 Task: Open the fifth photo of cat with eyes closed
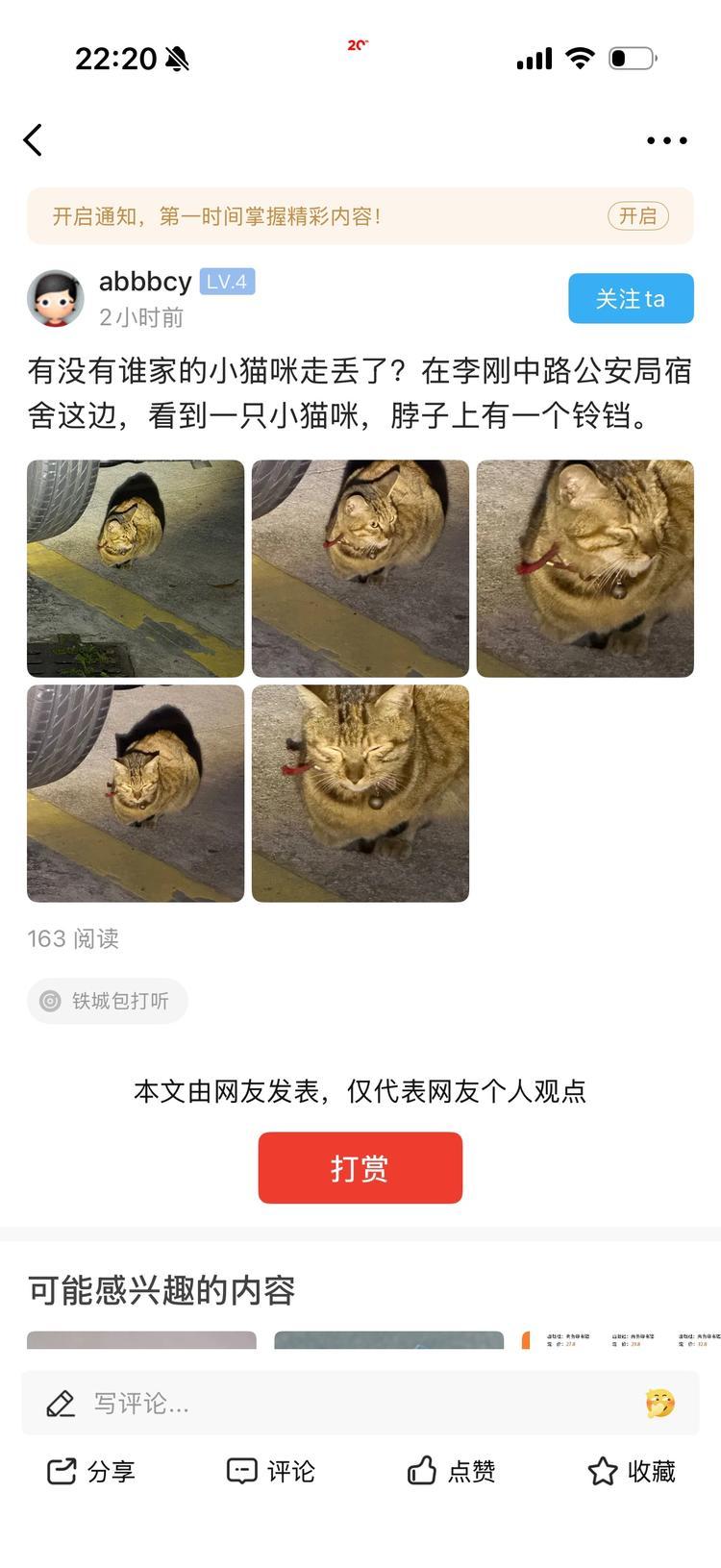[x=360, y=793]
